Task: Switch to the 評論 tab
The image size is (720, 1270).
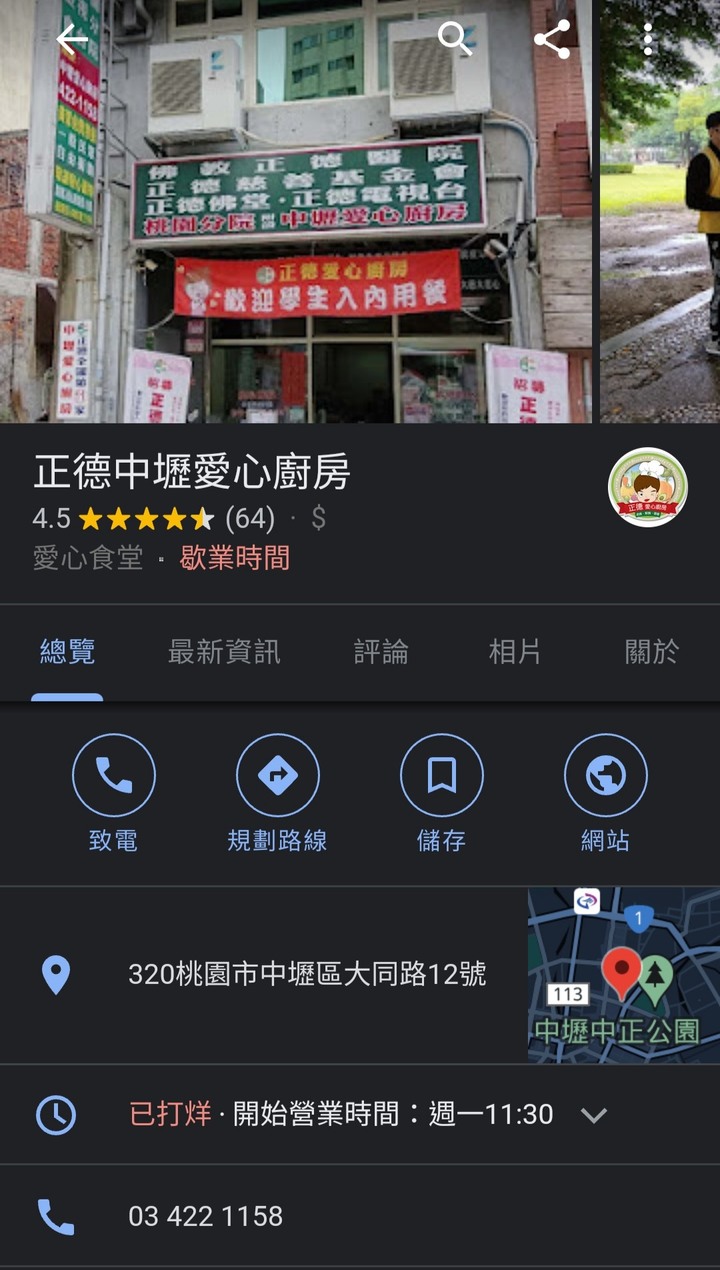Action: click(381, 652)
